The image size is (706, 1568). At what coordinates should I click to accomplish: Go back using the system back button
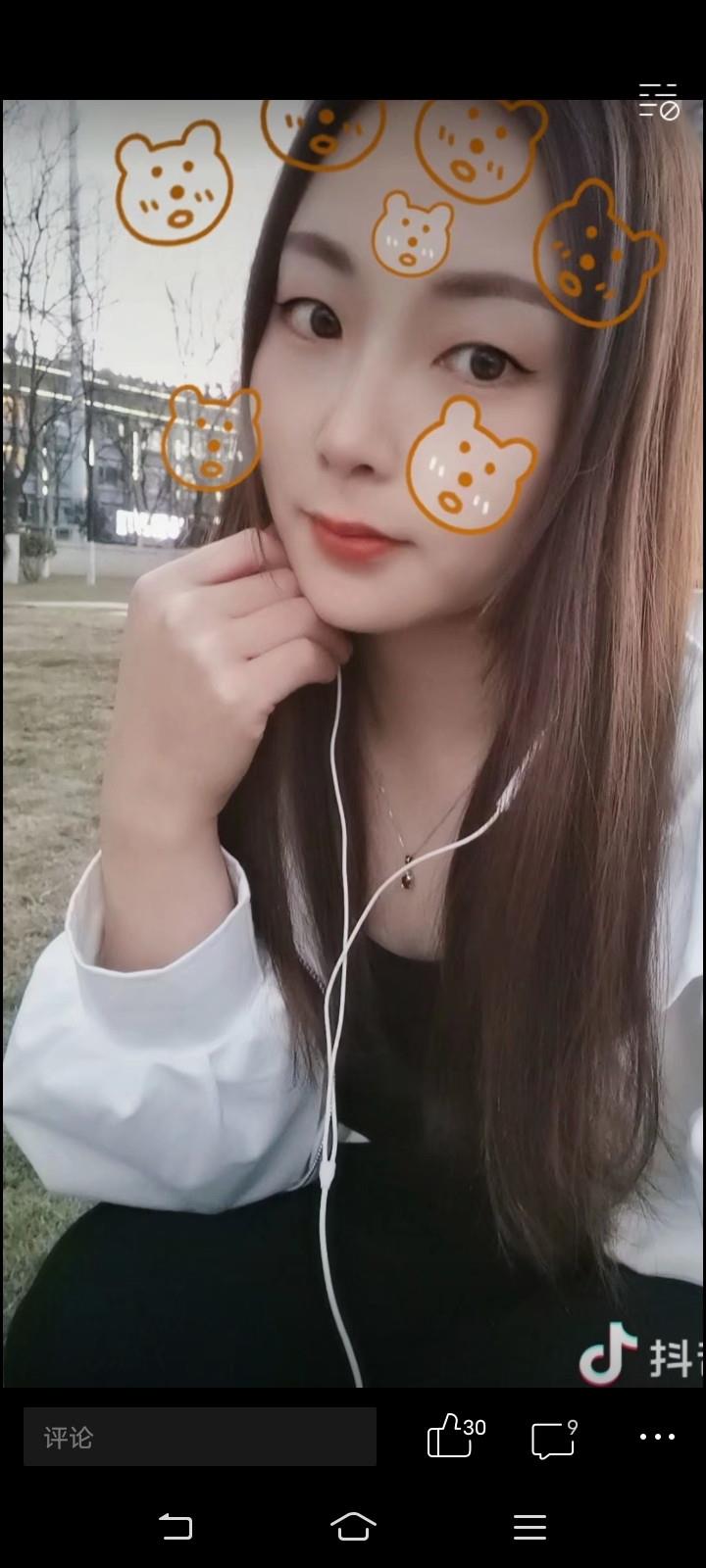(x=176, y=1526)
